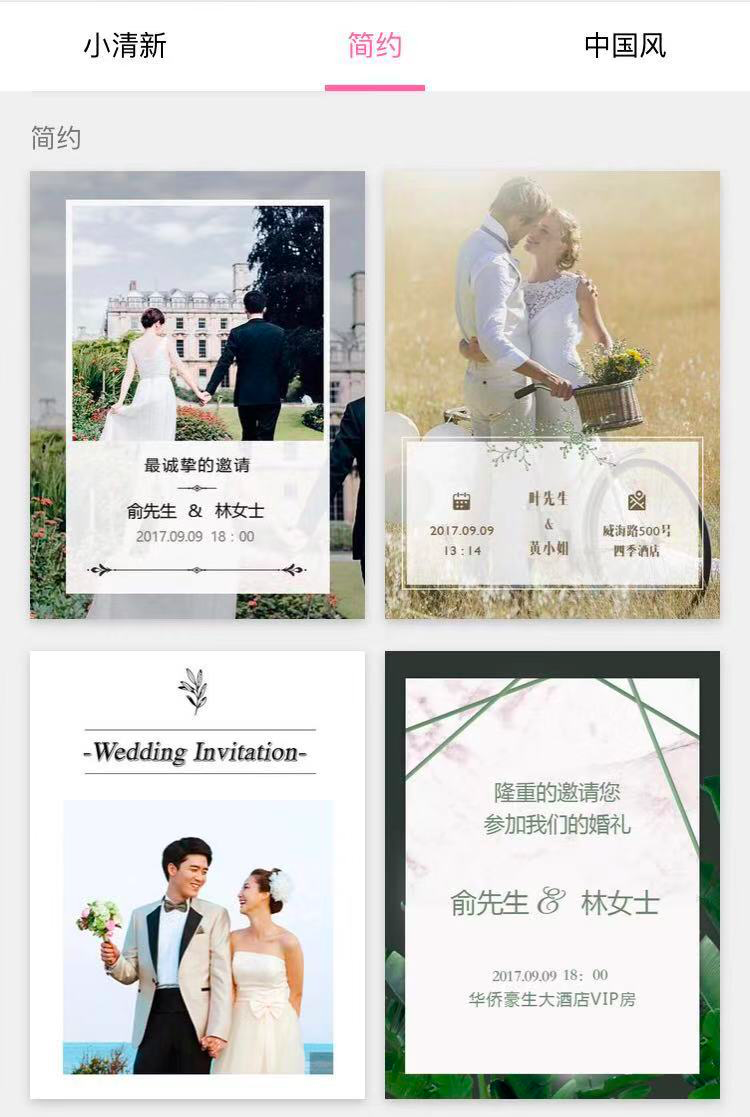Select the 简约 tab

tap(375, 46)
